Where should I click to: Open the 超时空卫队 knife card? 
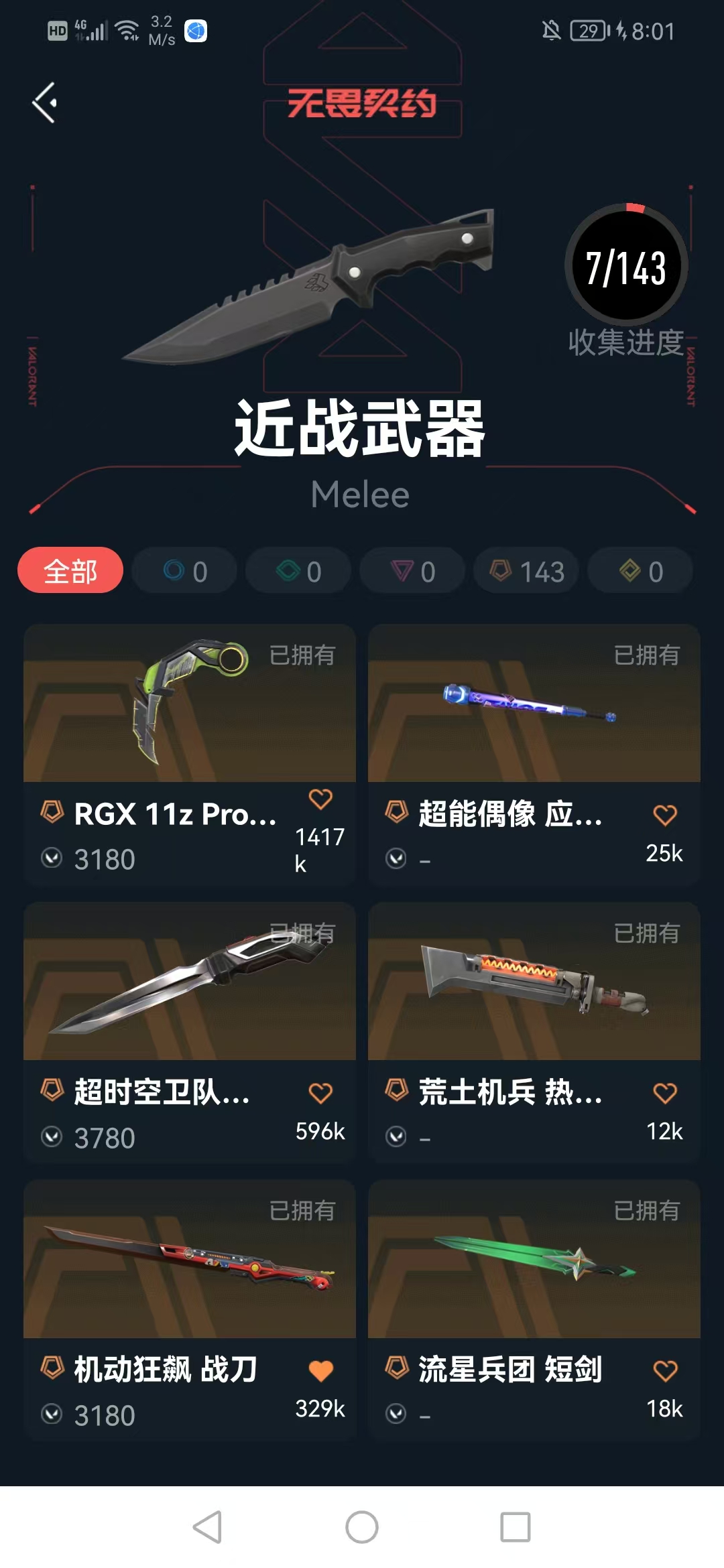pyautogui.click(x=190, y=1033)
